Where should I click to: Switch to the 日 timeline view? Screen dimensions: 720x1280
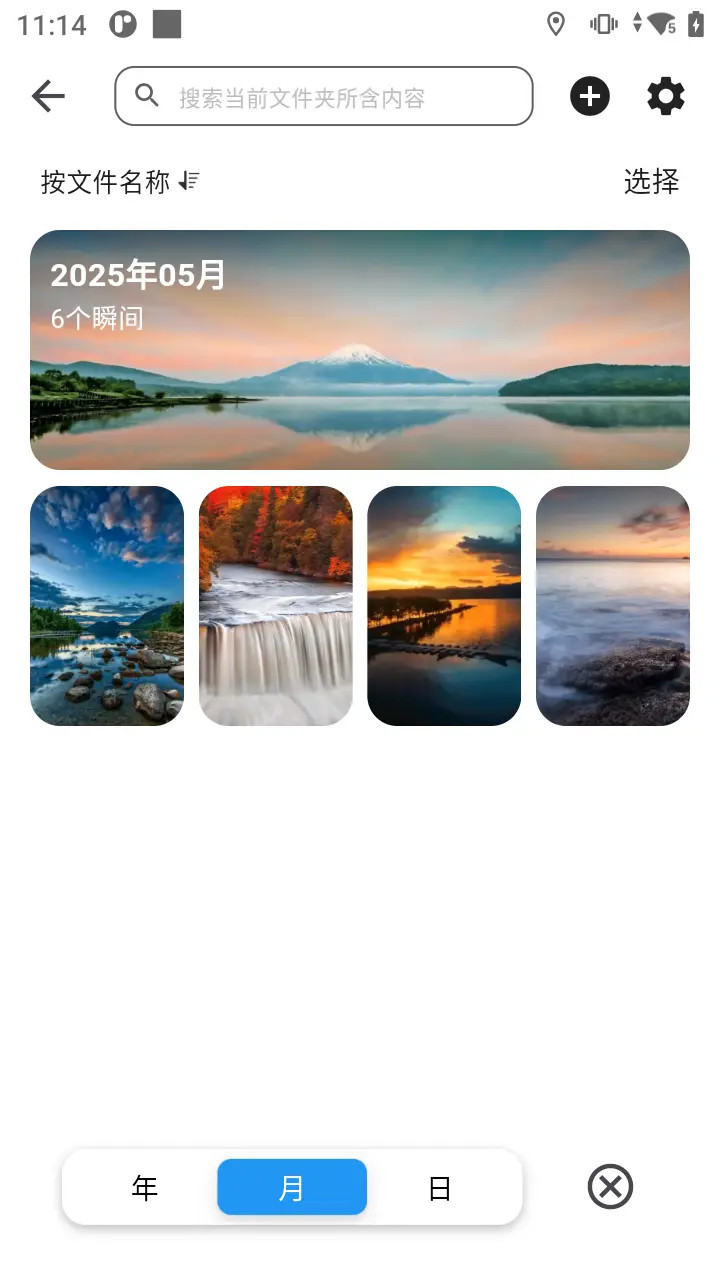pos(438,1187)
